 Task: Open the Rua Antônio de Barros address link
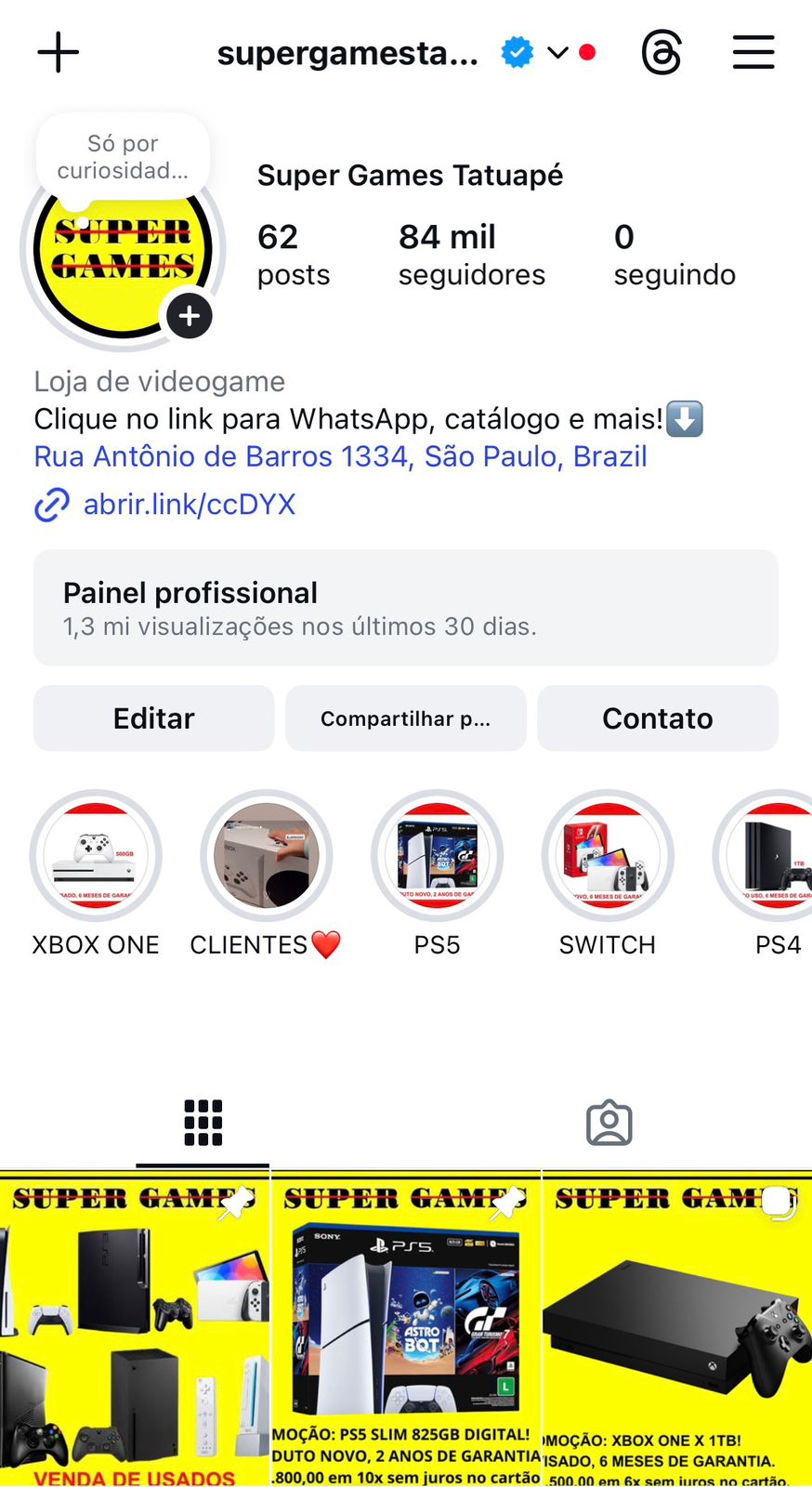tap(340, 456)
